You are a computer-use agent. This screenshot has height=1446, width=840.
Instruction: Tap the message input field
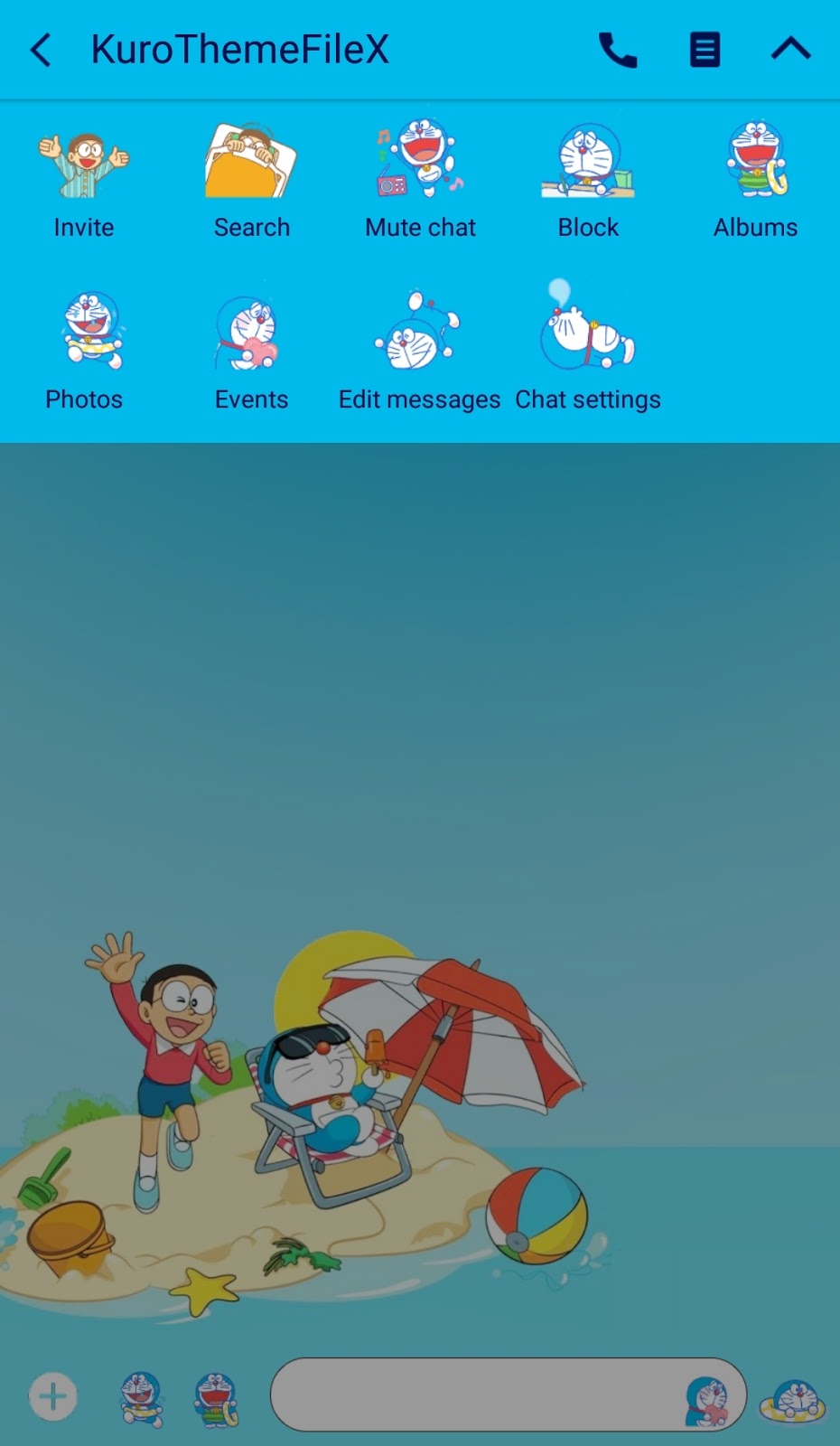pyautogui.click(x=479, y=1394)
